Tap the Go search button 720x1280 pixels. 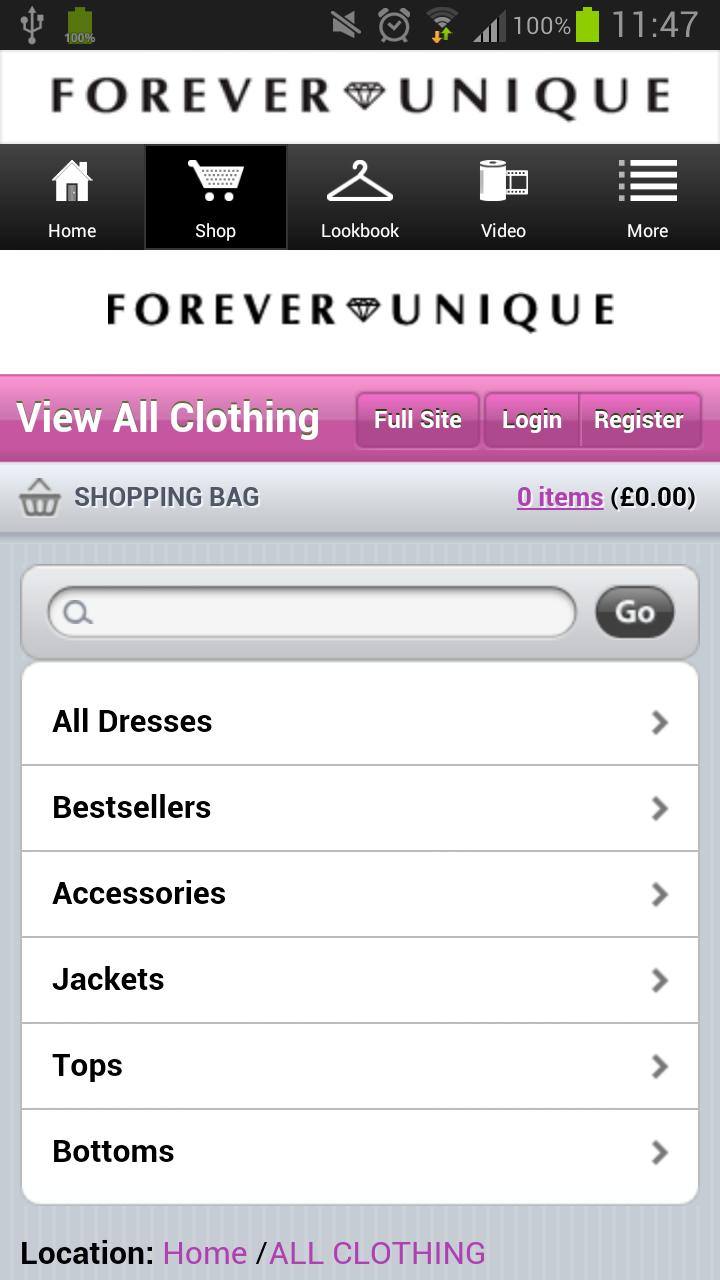(634, 612)
